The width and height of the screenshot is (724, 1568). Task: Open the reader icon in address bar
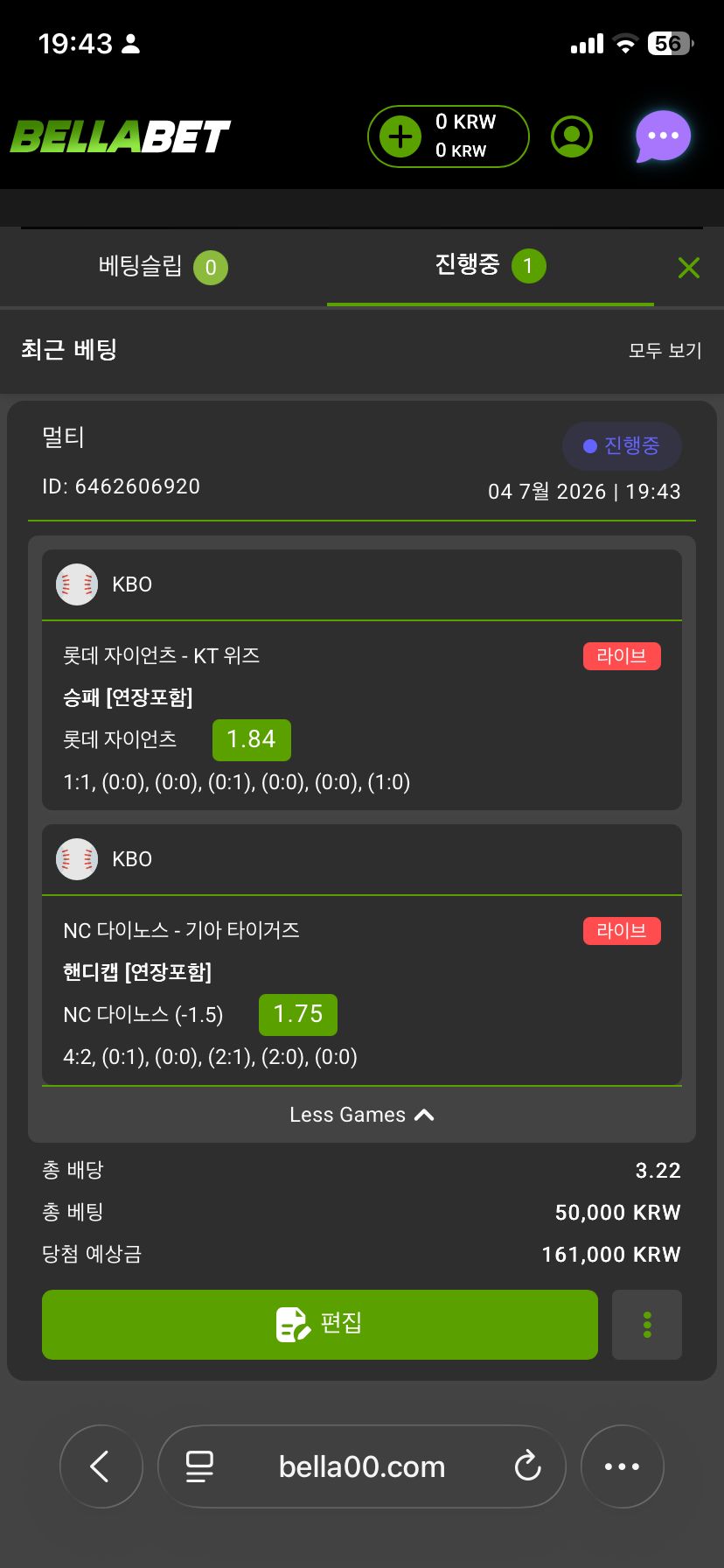coord(199,1466)
